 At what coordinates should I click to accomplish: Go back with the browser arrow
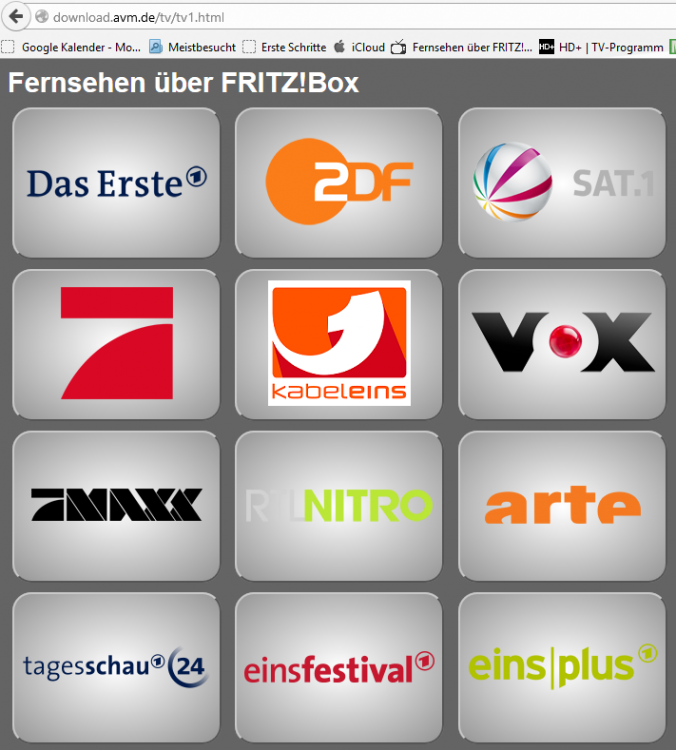click(16, 17)
